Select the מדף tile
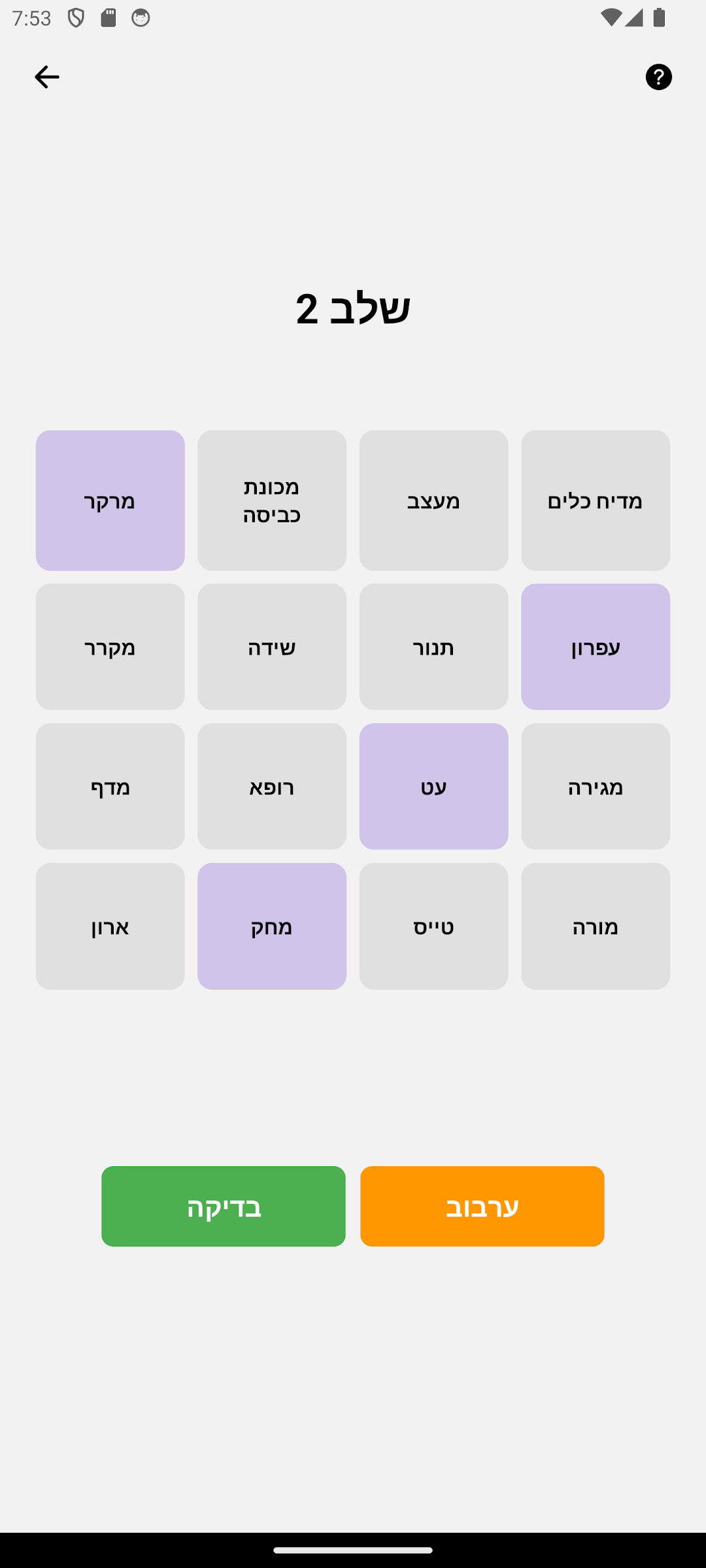This screenshot has height=1568, width=706. (110, 787)
